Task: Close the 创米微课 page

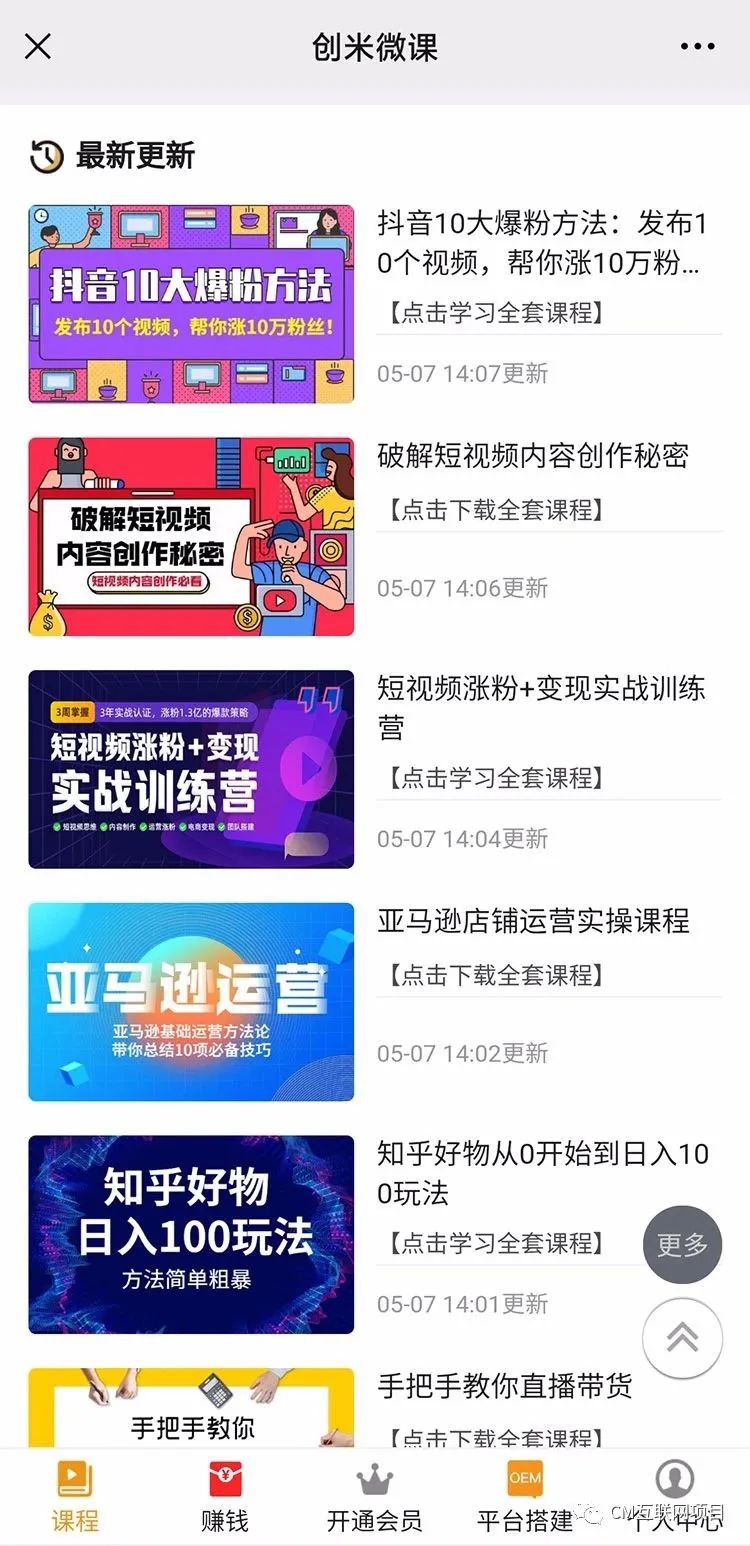Action: pos(38,46)
